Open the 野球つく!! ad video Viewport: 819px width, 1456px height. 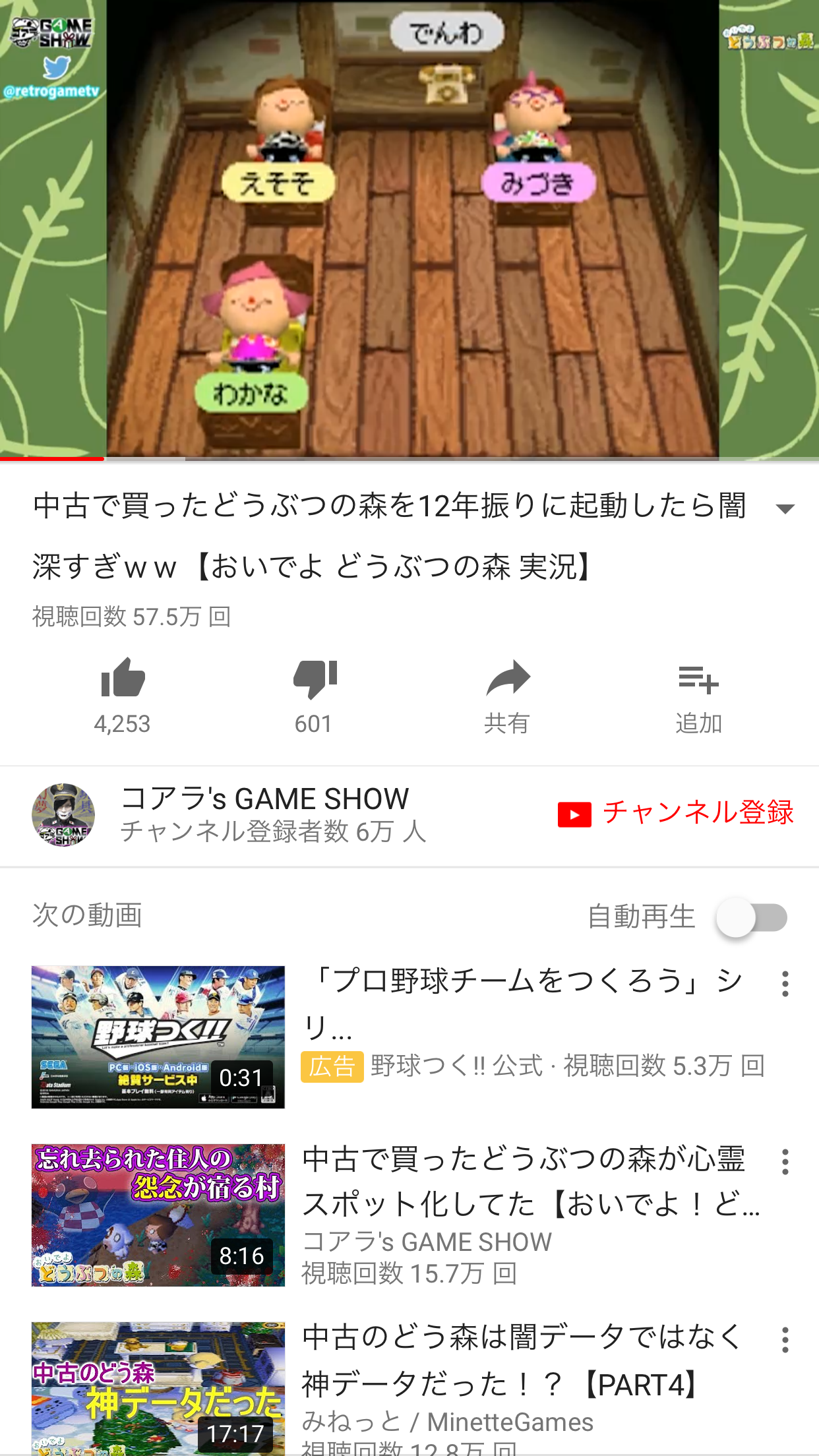point(158,1037)
